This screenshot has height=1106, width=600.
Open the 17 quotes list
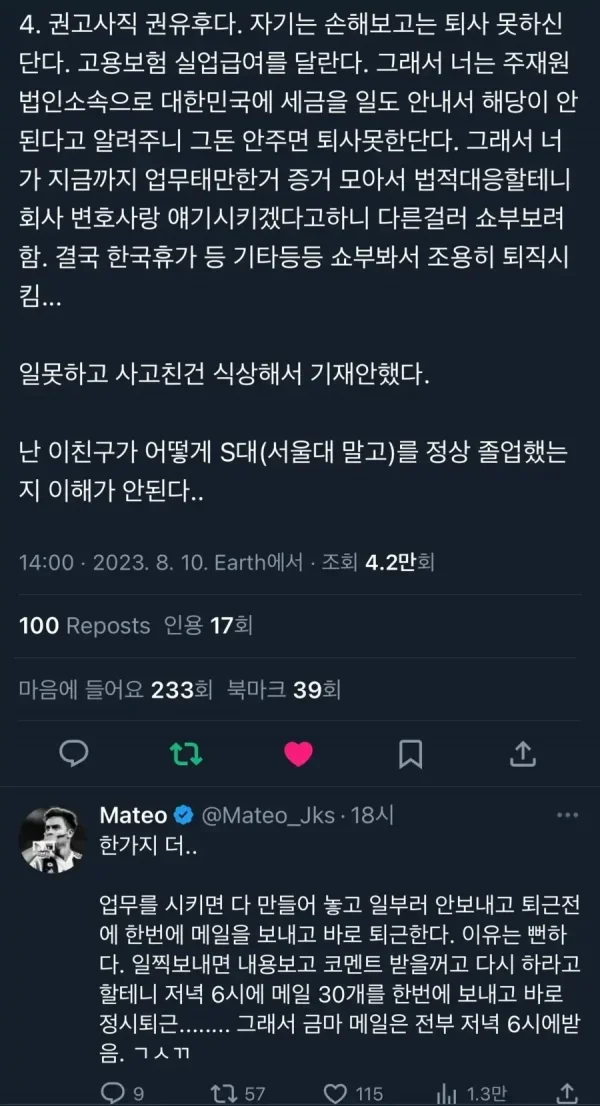[x=207, y=626]
